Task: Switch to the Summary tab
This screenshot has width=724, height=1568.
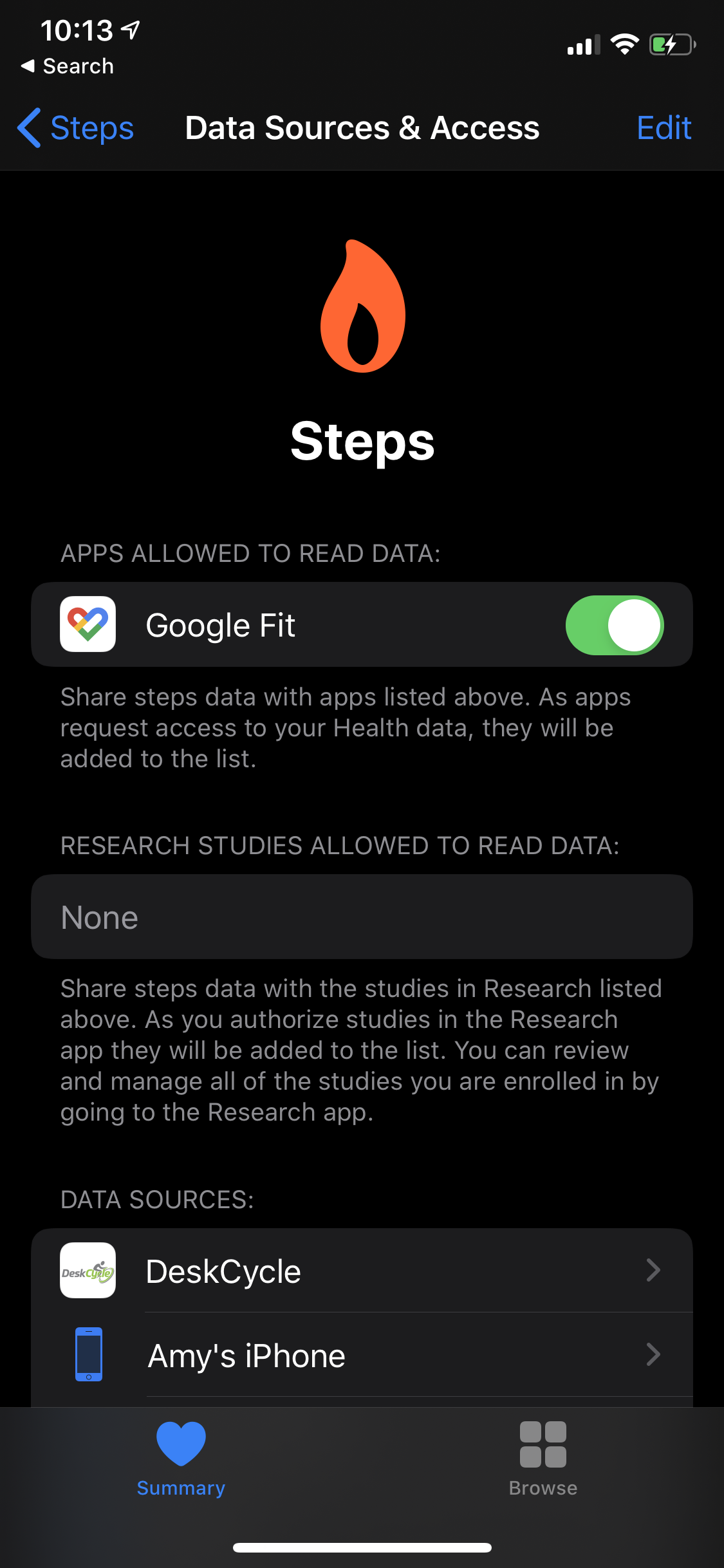Action: point(181,1459)
